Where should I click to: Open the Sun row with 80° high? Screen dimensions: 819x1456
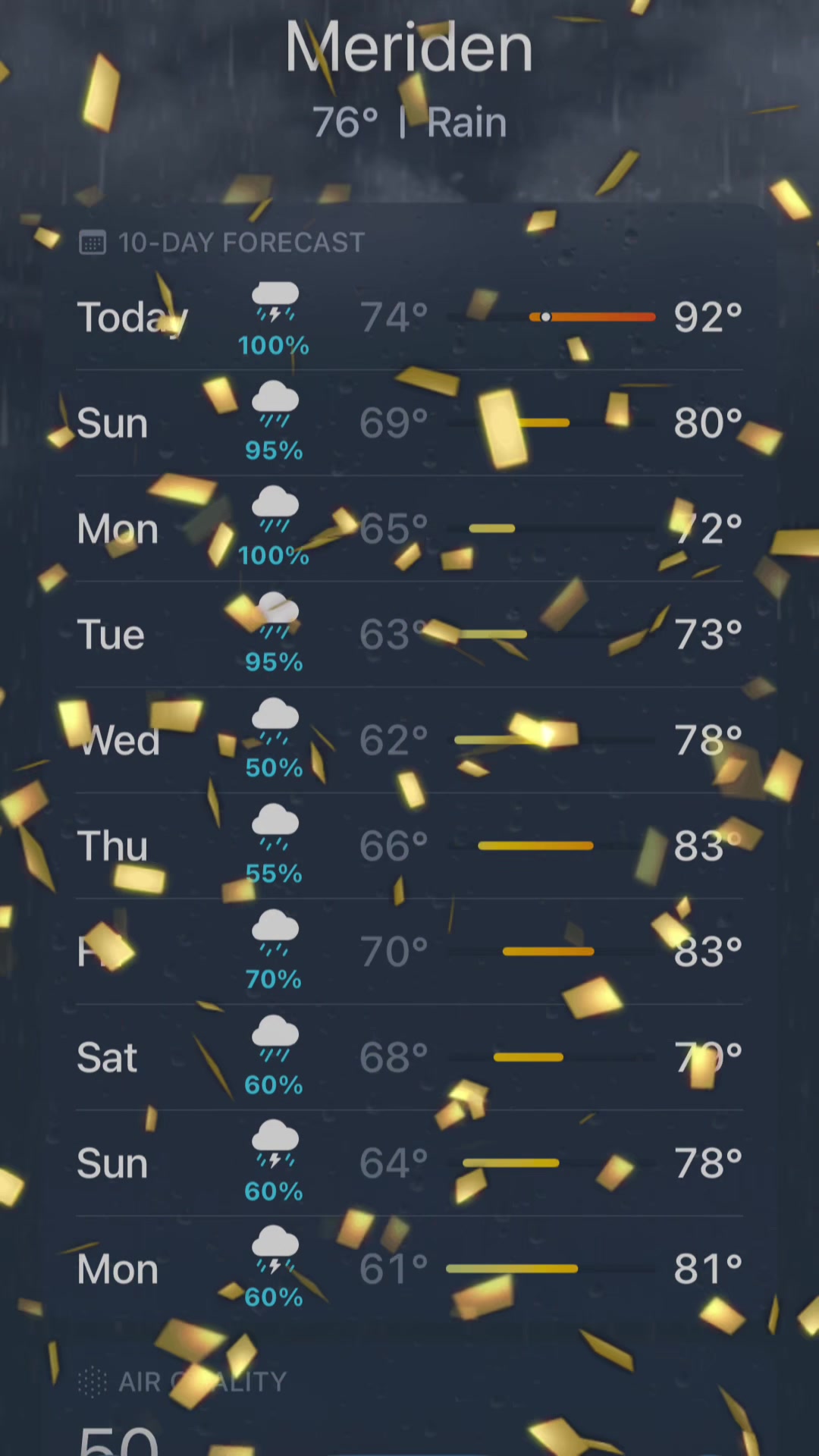pyautogui.click(x=409, y=423)
